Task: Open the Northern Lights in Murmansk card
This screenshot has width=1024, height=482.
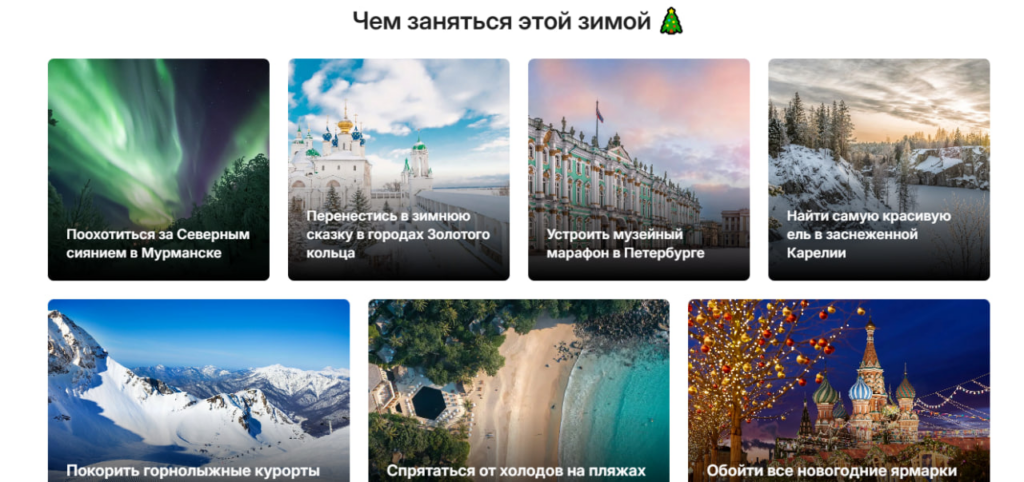Action: pyautogui.click(x=158, y=170)
